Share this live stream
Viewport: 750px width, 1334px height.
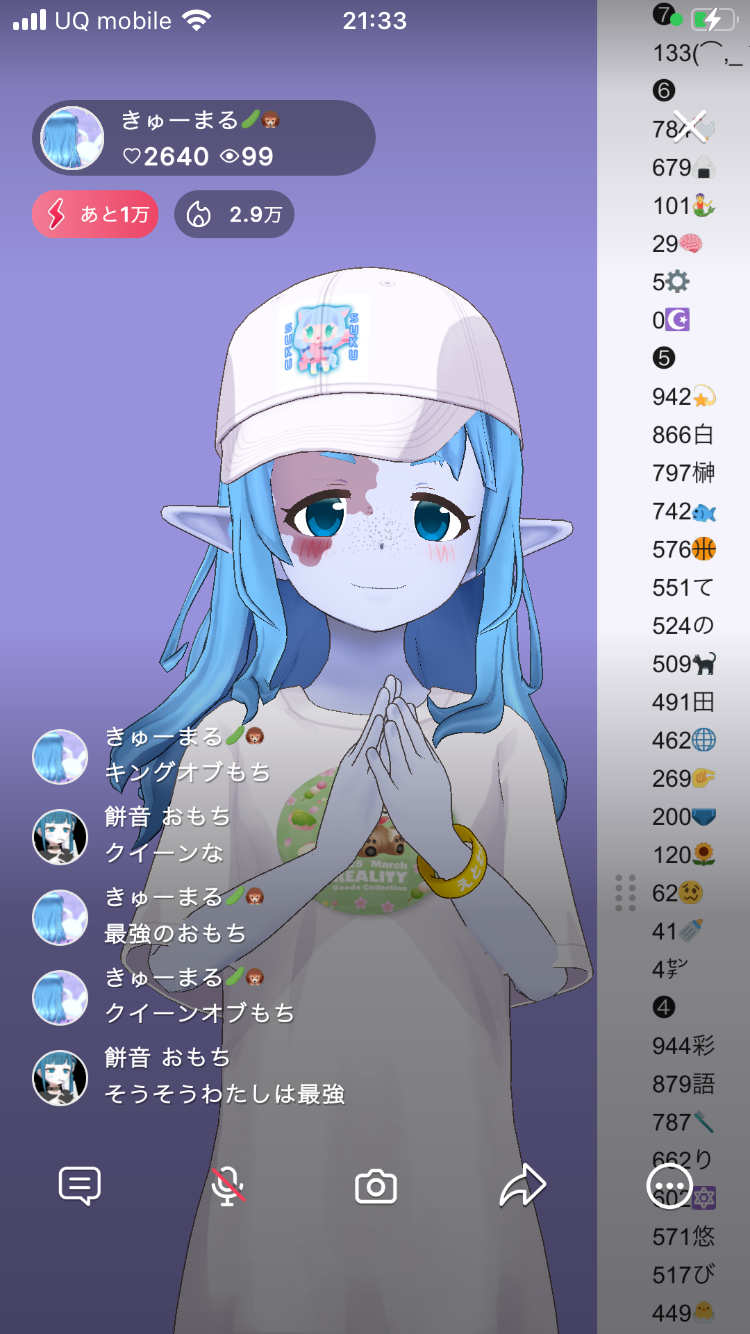pyautogui.click(x=522, y=1186)
